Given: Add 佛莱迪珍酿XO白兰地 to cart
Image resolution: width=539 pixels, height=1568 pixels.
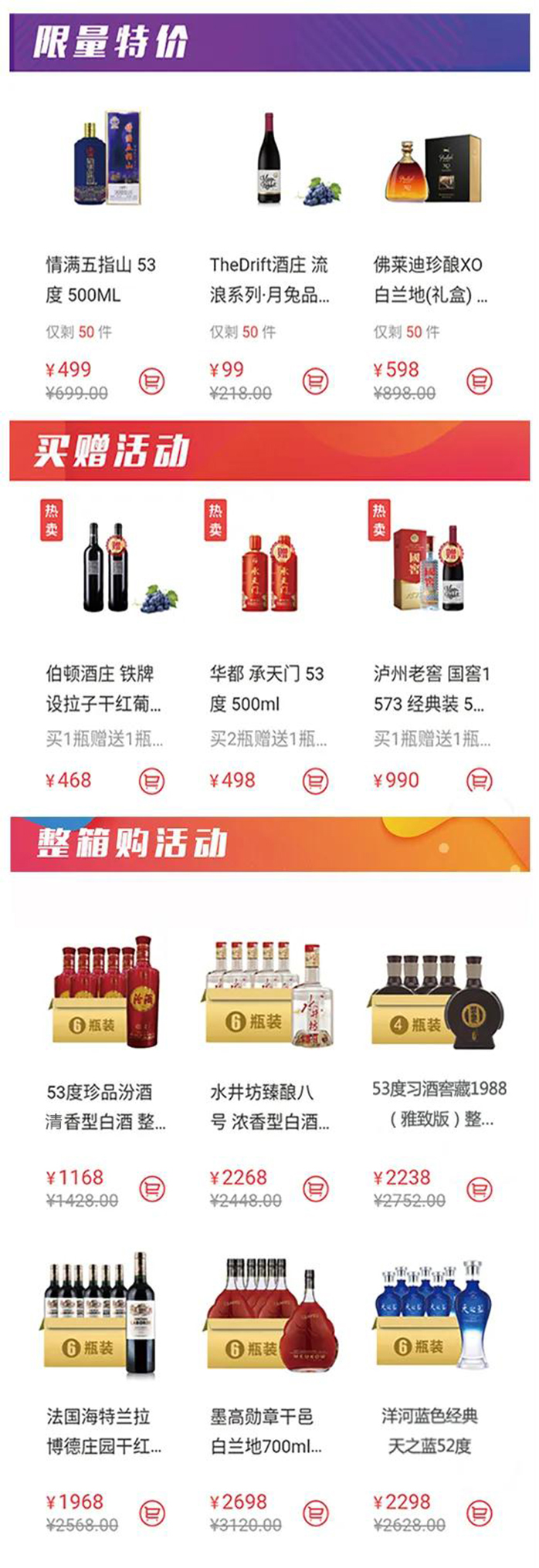Looking at the screenshot, I should [479, 381].
